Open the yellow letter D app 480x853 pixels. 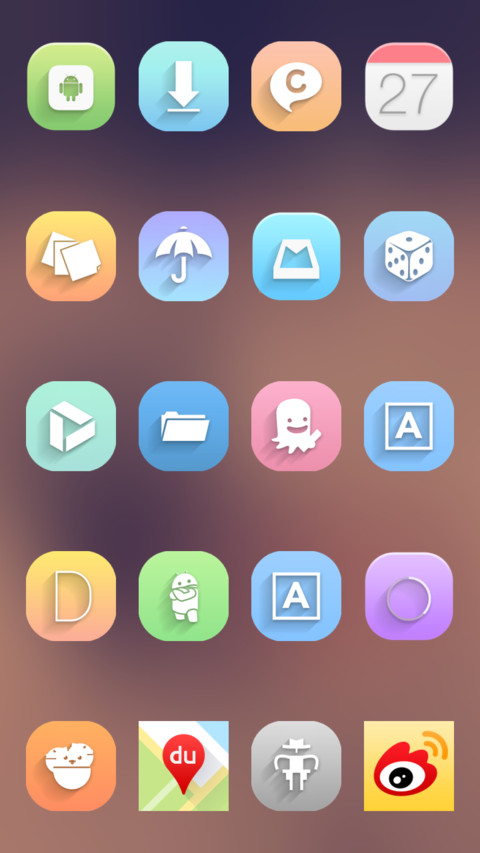click(x=71, y=596)
